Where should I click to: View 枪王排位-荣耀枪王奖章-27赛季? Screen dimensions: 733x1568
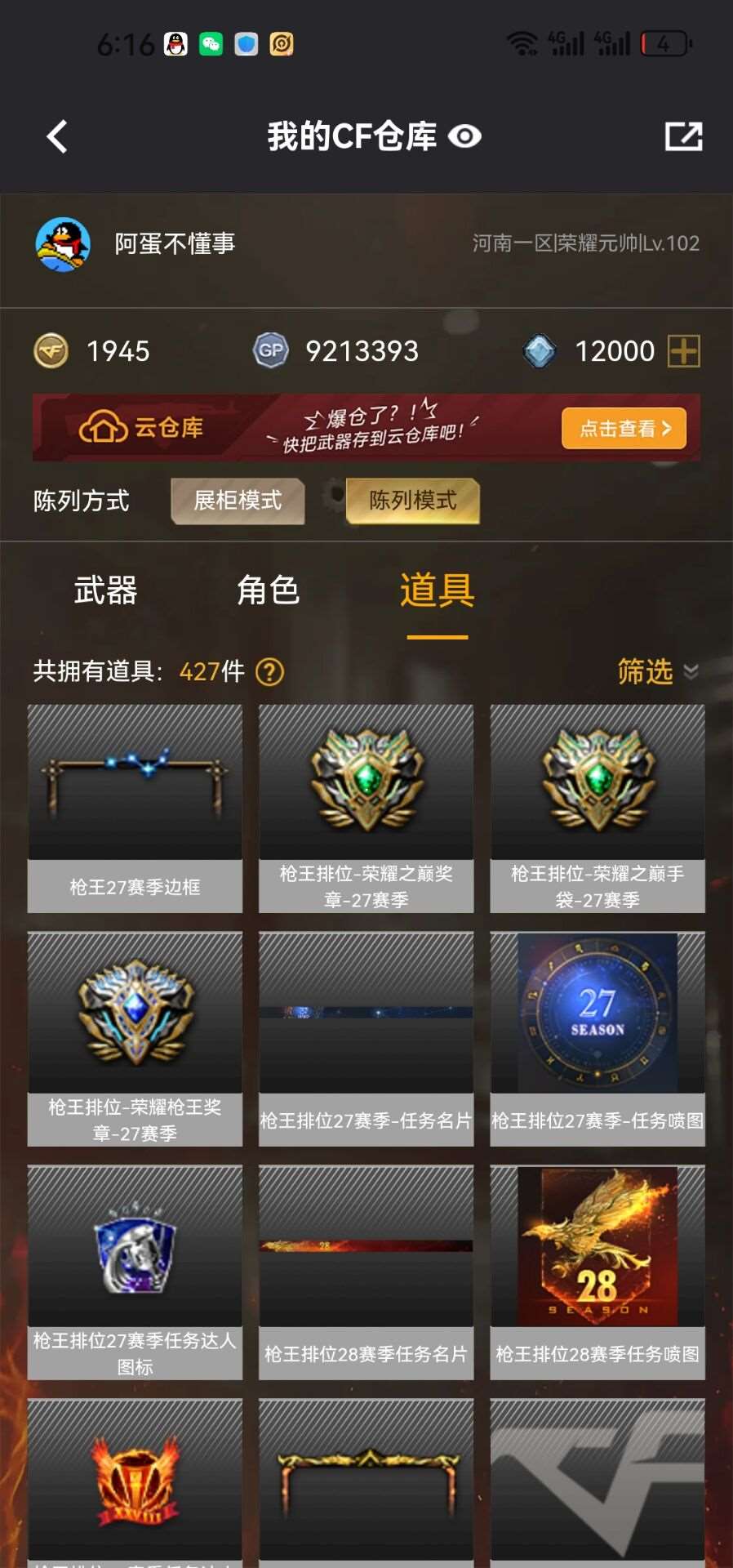coord(135,1039)
